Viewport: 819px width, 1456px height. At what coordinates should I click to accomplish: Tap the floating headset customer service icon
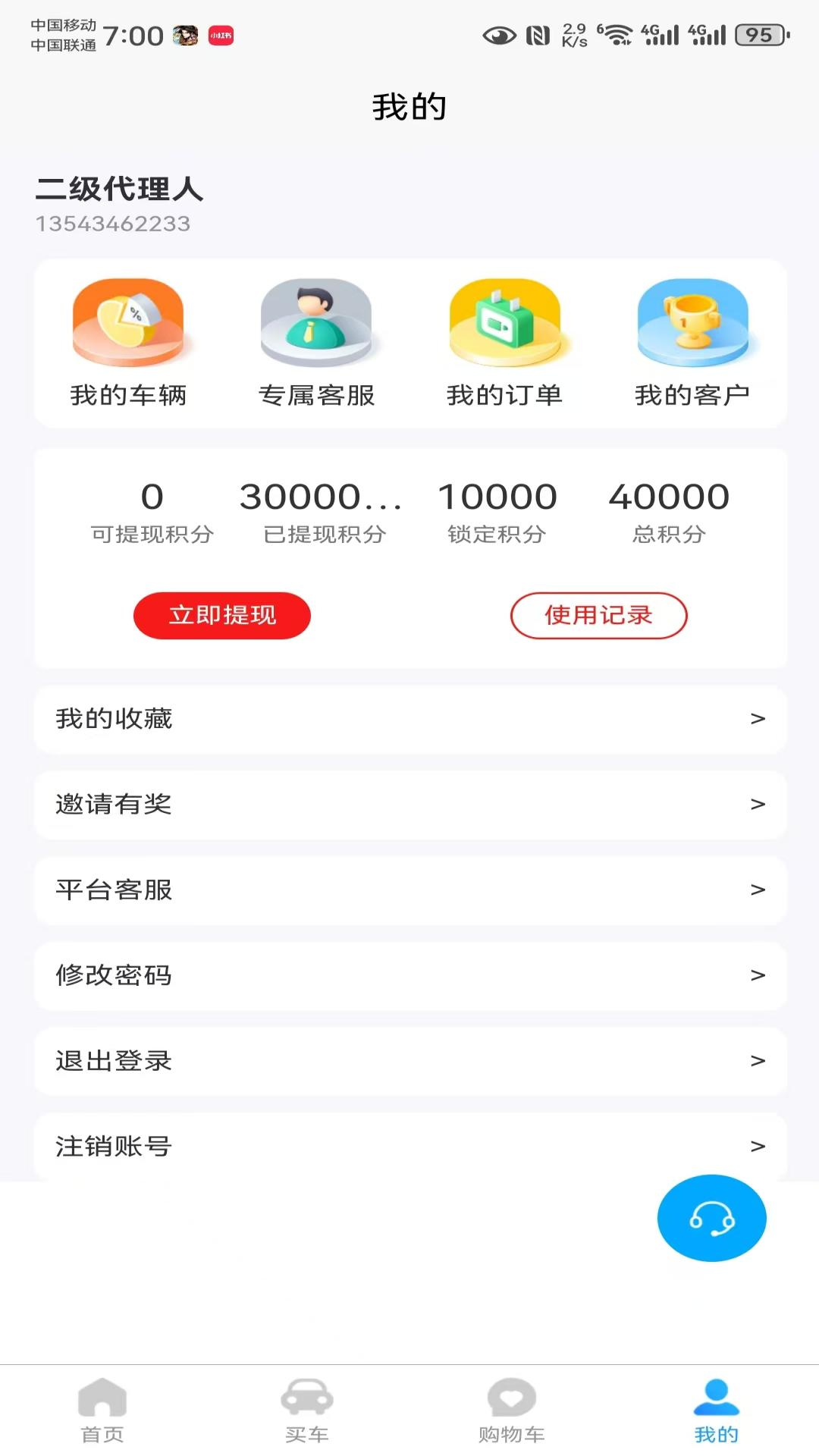(712, 1218)
